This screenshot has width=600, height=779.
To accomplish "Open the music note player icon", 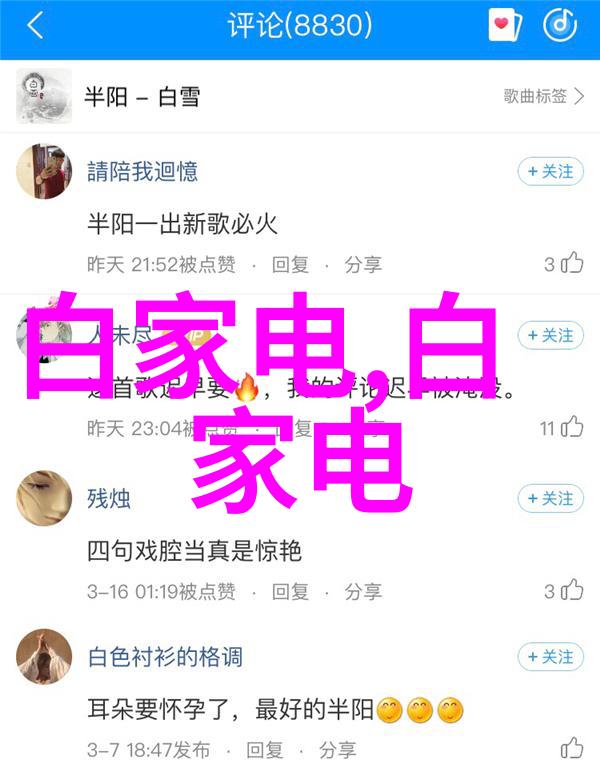I will pos(560,26).
